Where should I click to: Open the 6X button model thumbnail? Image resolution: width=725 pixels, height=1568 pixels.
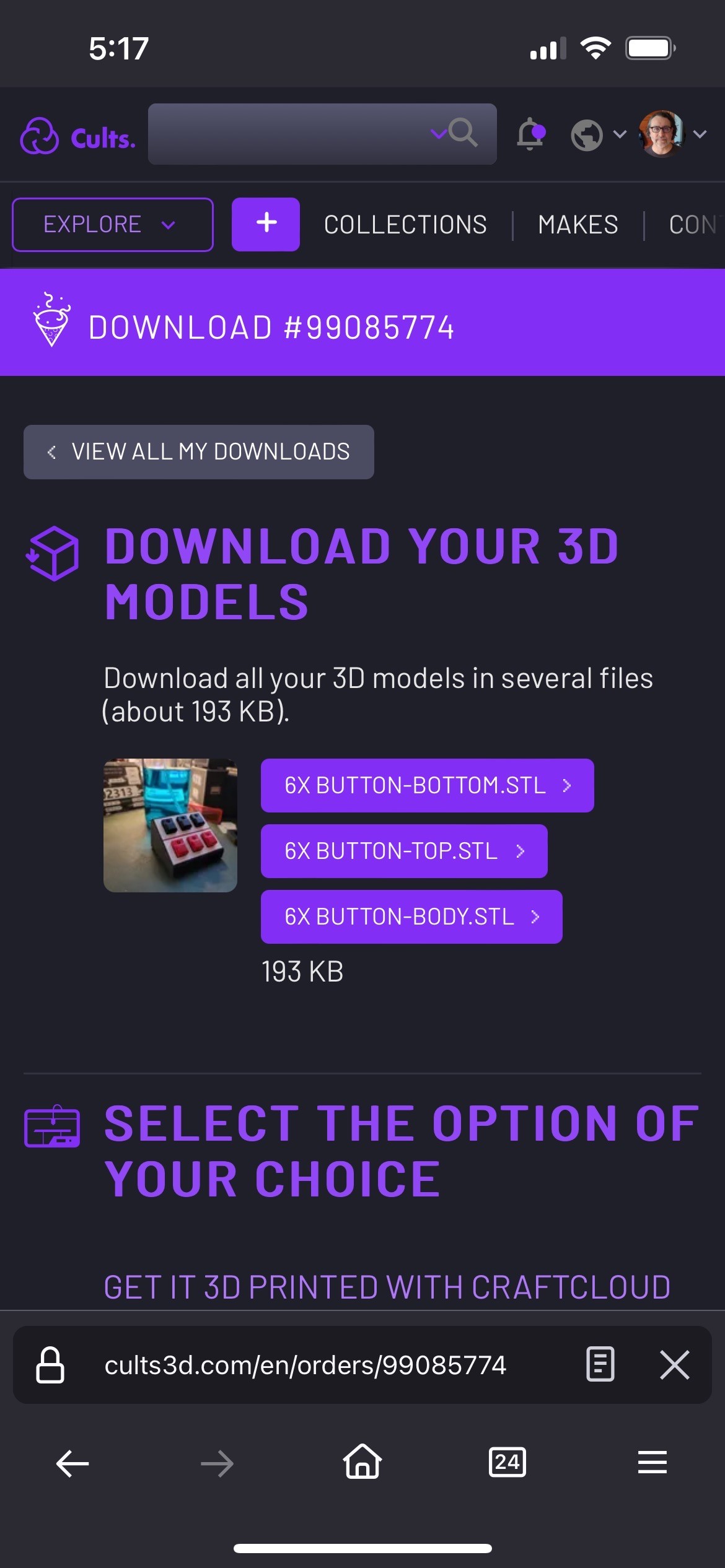(170, 825)
